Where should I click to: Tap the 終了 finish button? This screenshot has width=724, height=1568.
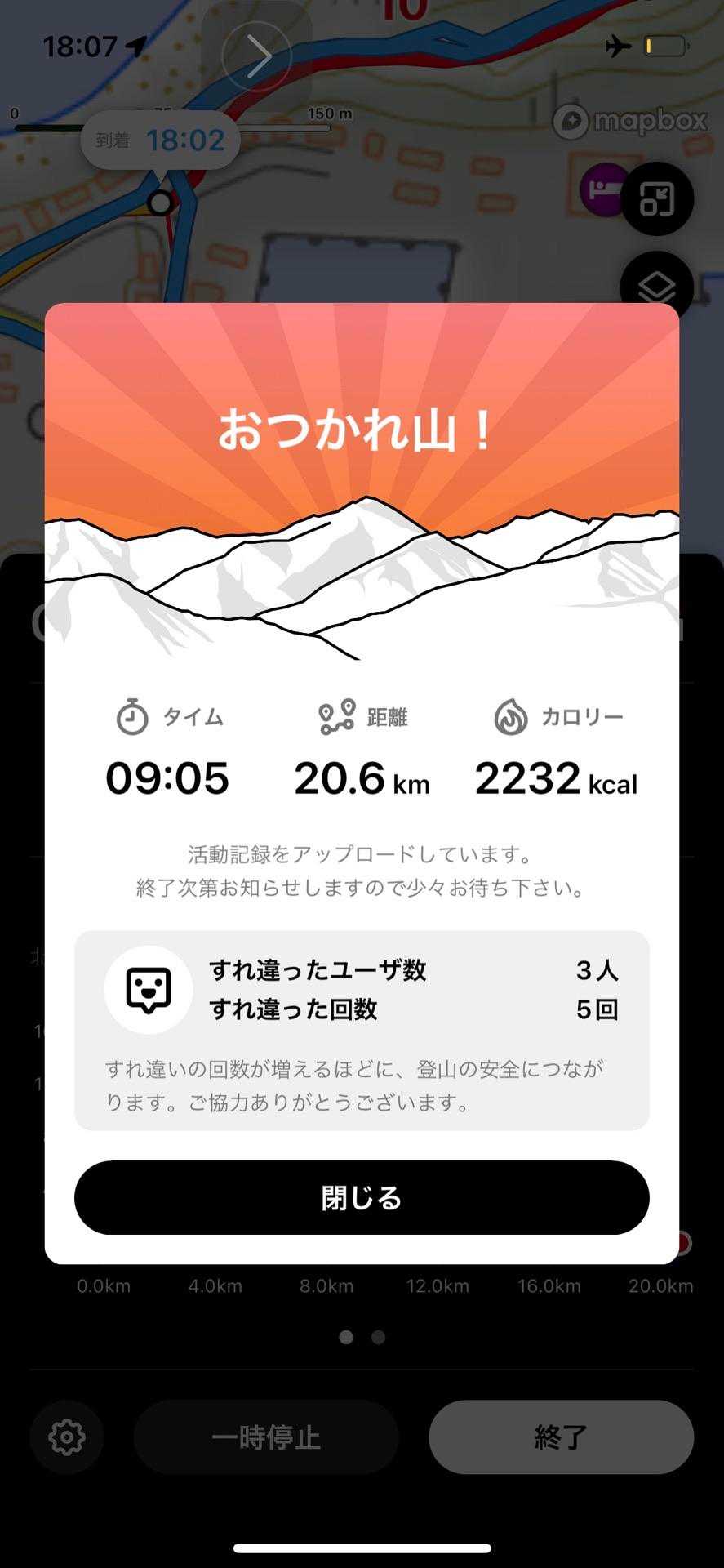(x=561, y=1437)
